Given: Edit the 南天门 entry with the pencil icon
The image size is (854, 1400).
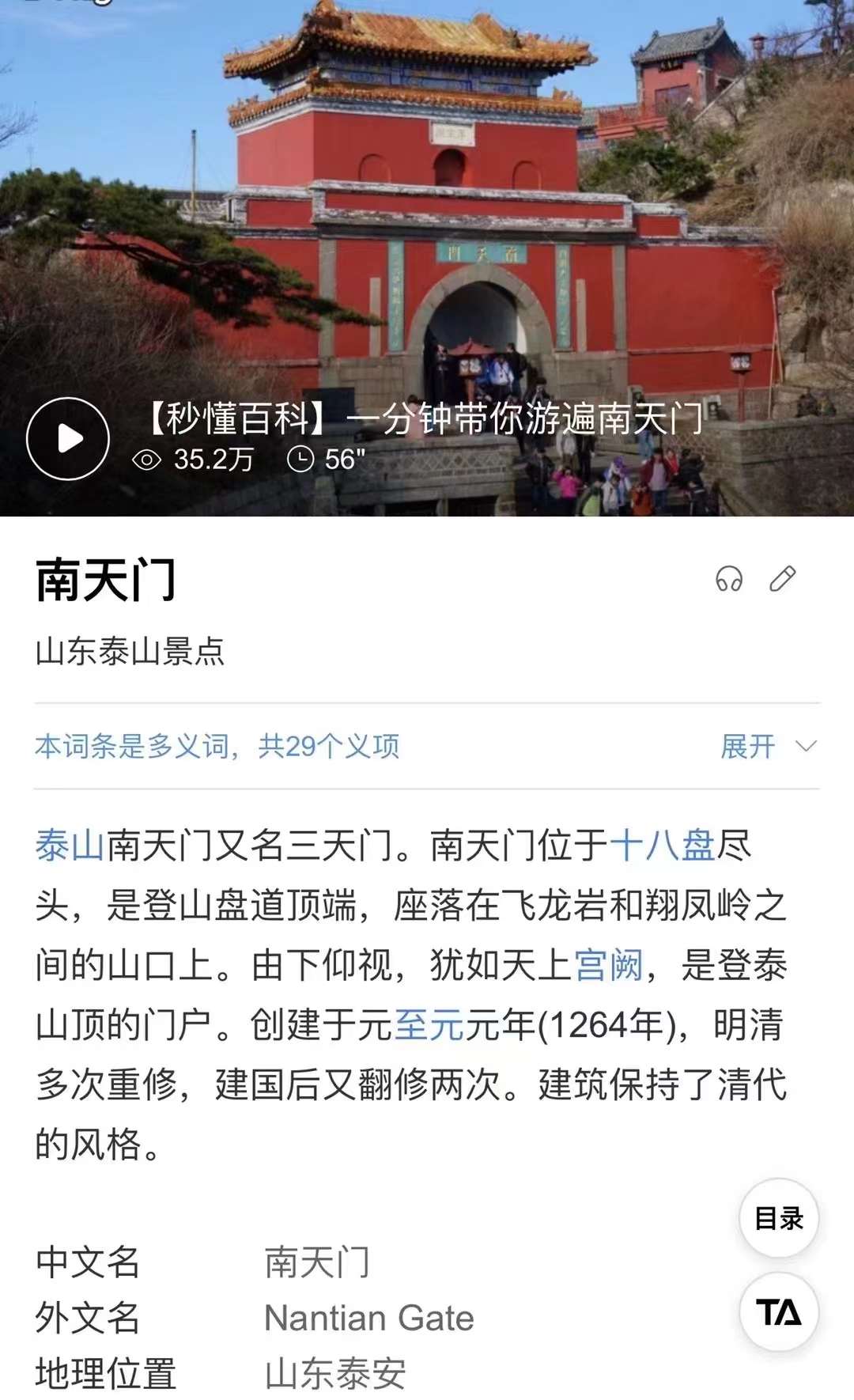Looking at the screenshot, I should (x=783, y=579).
